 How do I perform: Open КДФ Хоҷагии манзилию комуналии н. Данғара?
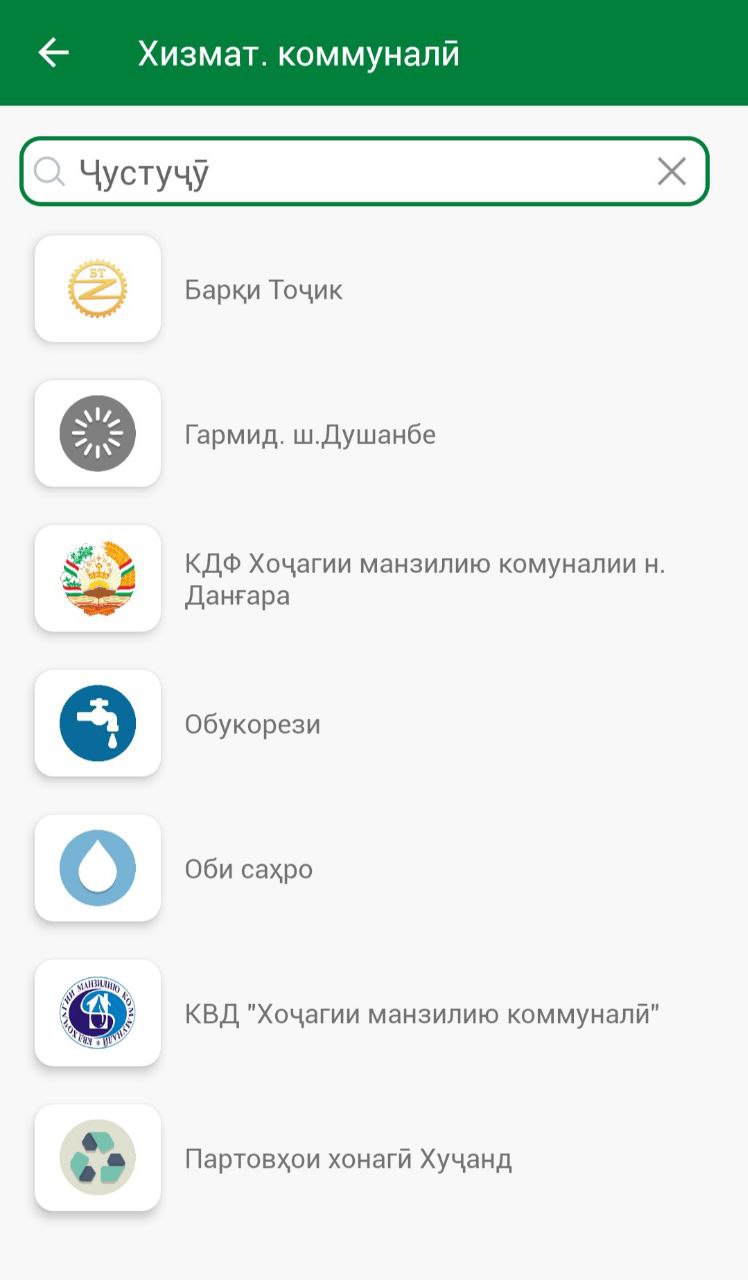425,580
